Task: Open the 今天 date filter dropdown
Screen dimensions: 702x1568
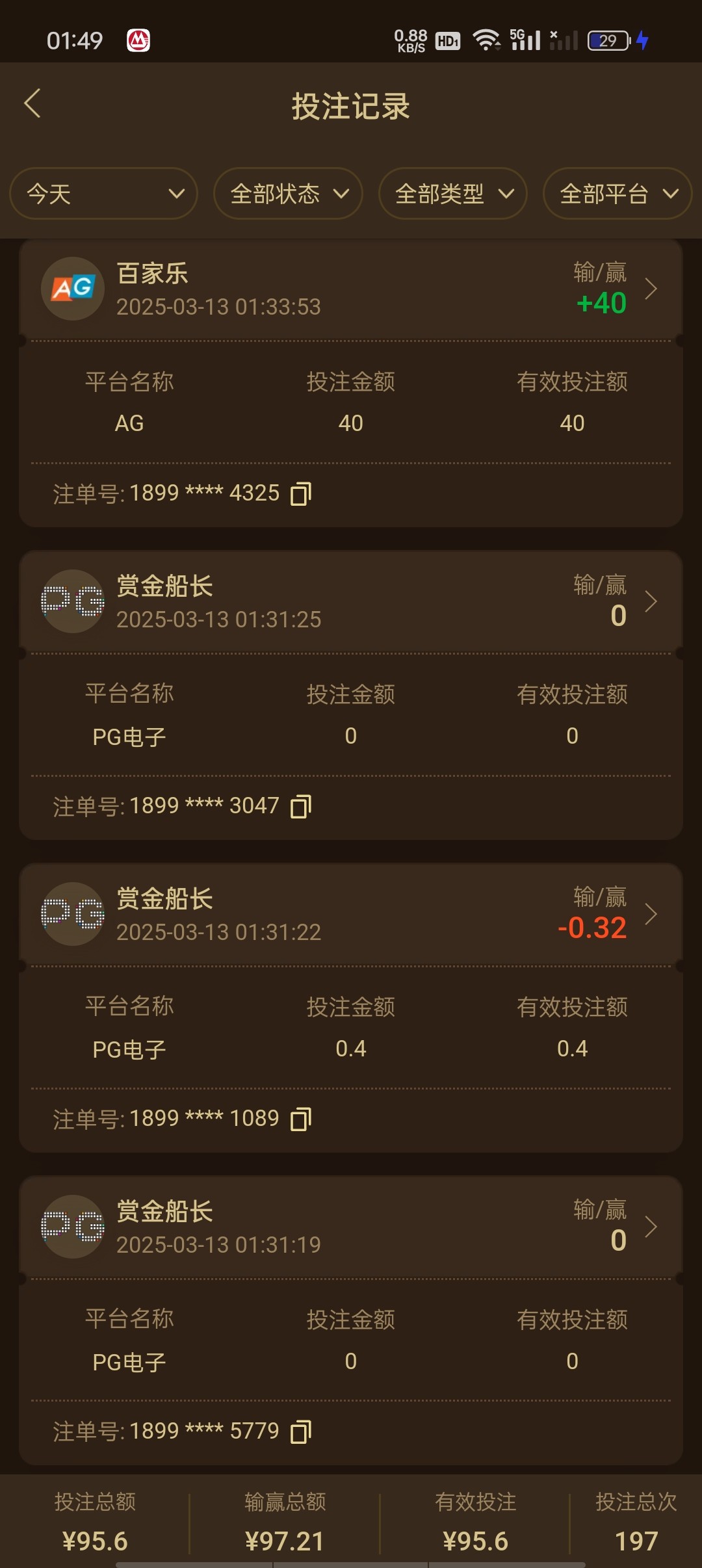Action: [x=103, y=194]
